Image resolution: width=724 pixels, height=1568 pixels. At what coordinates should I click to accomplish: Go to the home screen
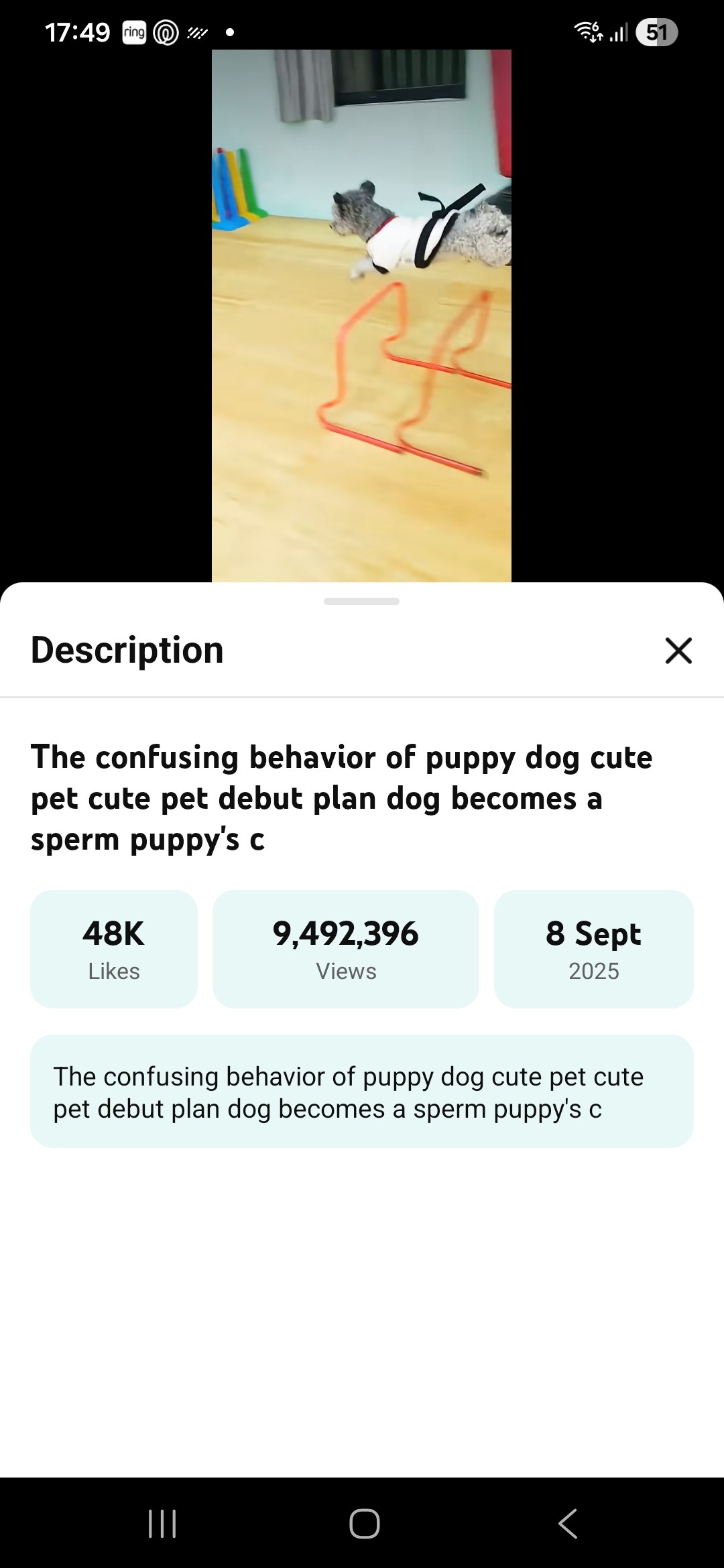coord(364,1522)
